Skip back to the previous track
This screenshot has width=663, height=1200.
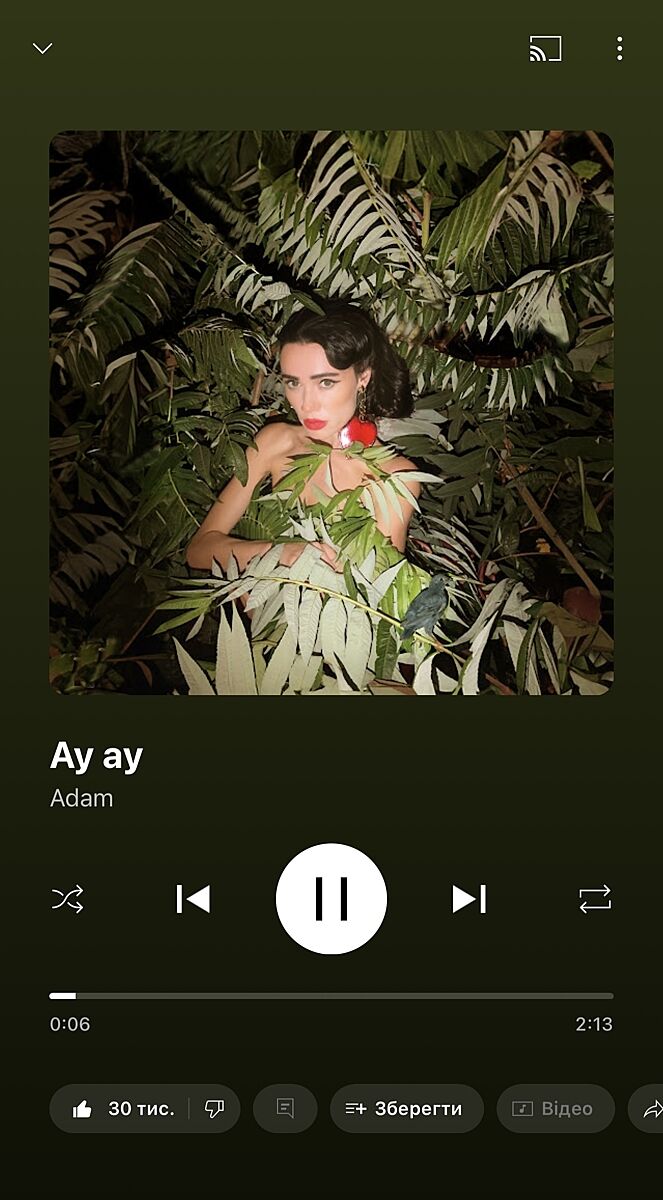[x=193, y=899]
